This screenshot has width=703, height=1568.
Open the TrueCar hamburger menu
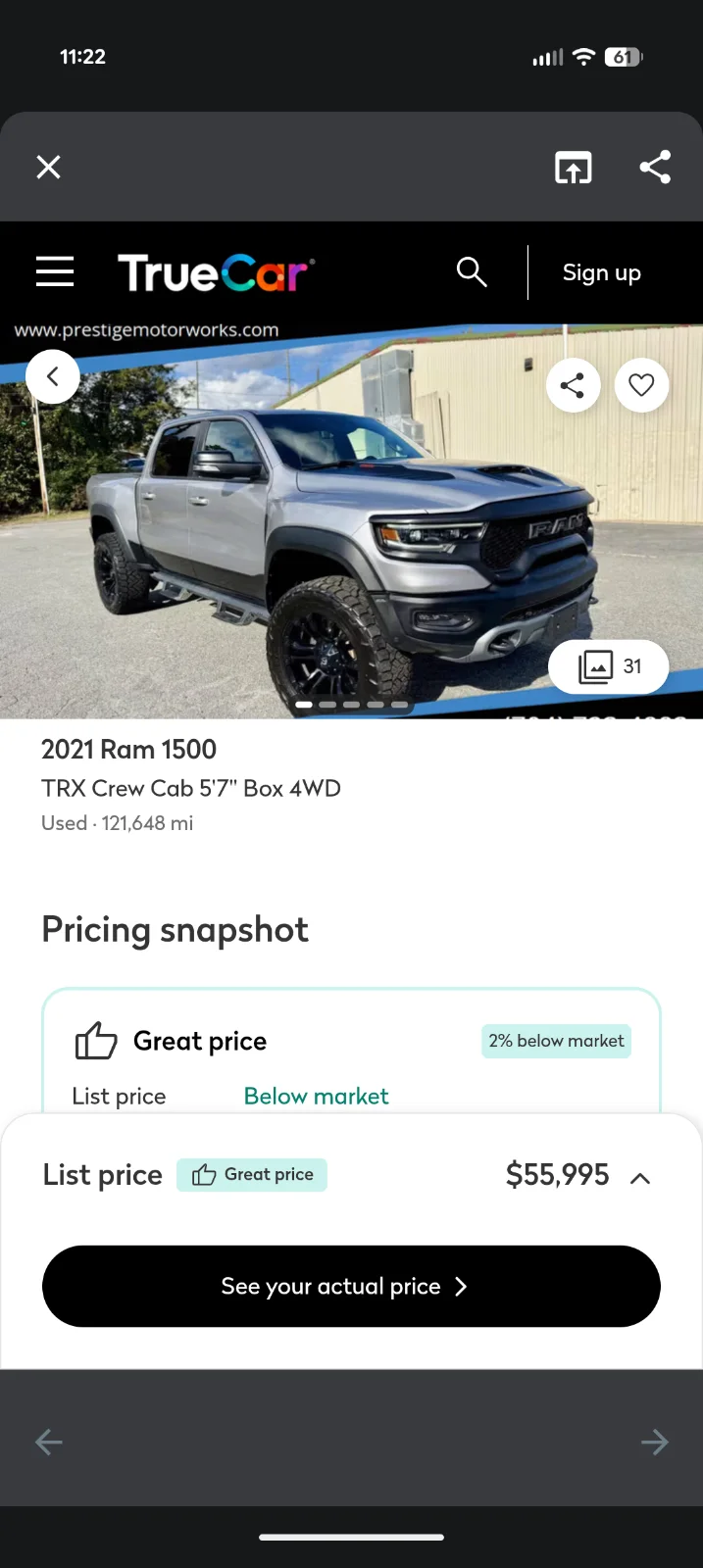tap(55, 271)
